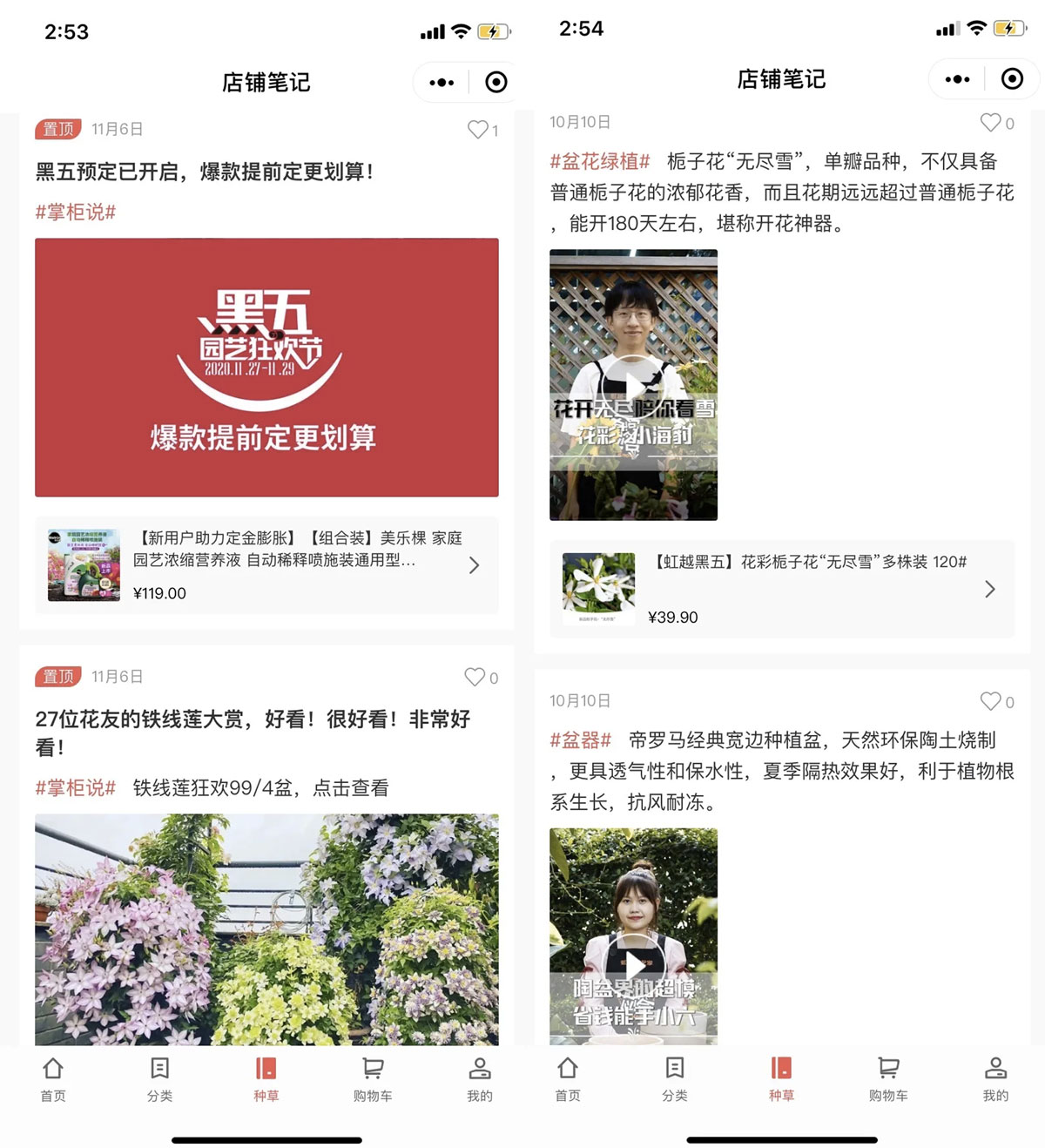Play the 陶盆 planting pot video

(635, 963)
